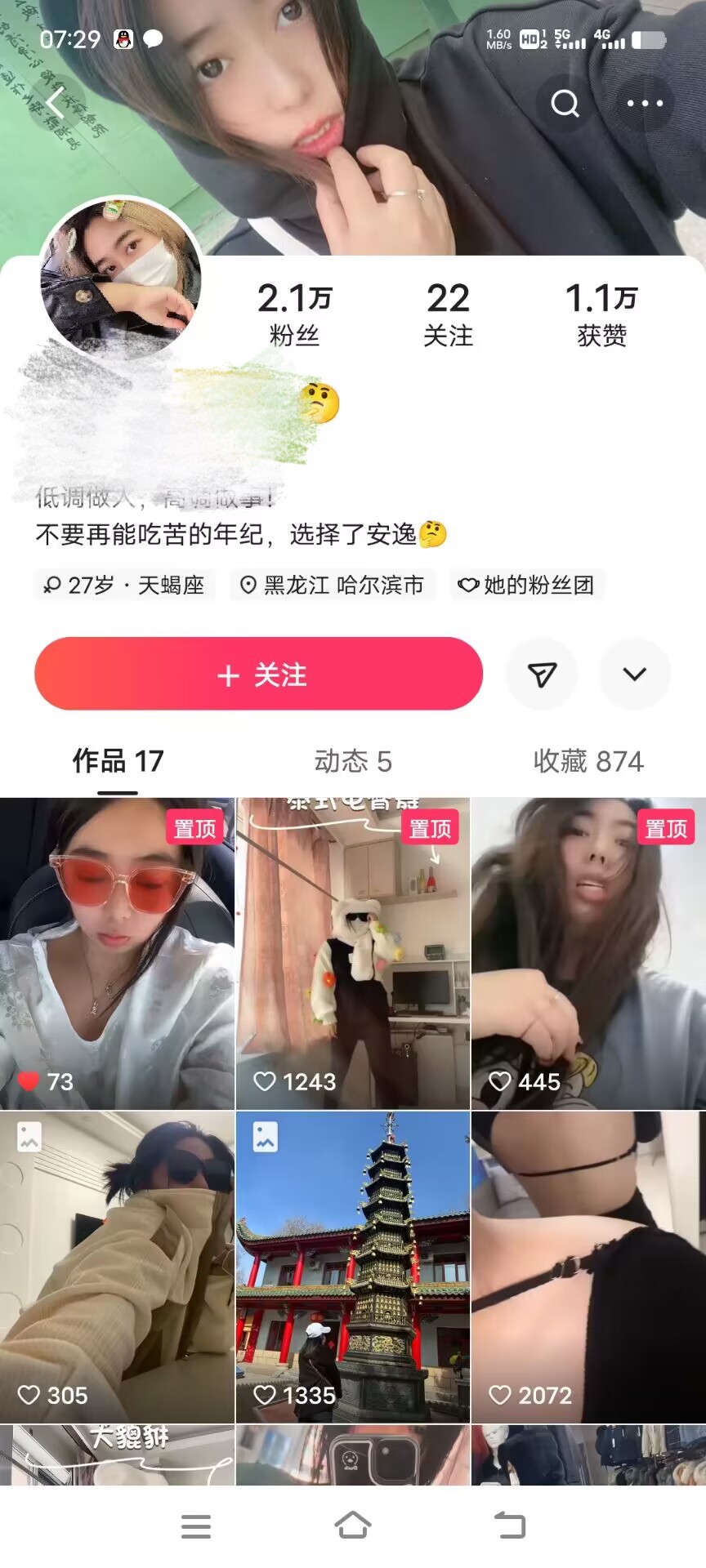
Task: Open the pinned video with 73 likes
Action: tap(117, 953)
